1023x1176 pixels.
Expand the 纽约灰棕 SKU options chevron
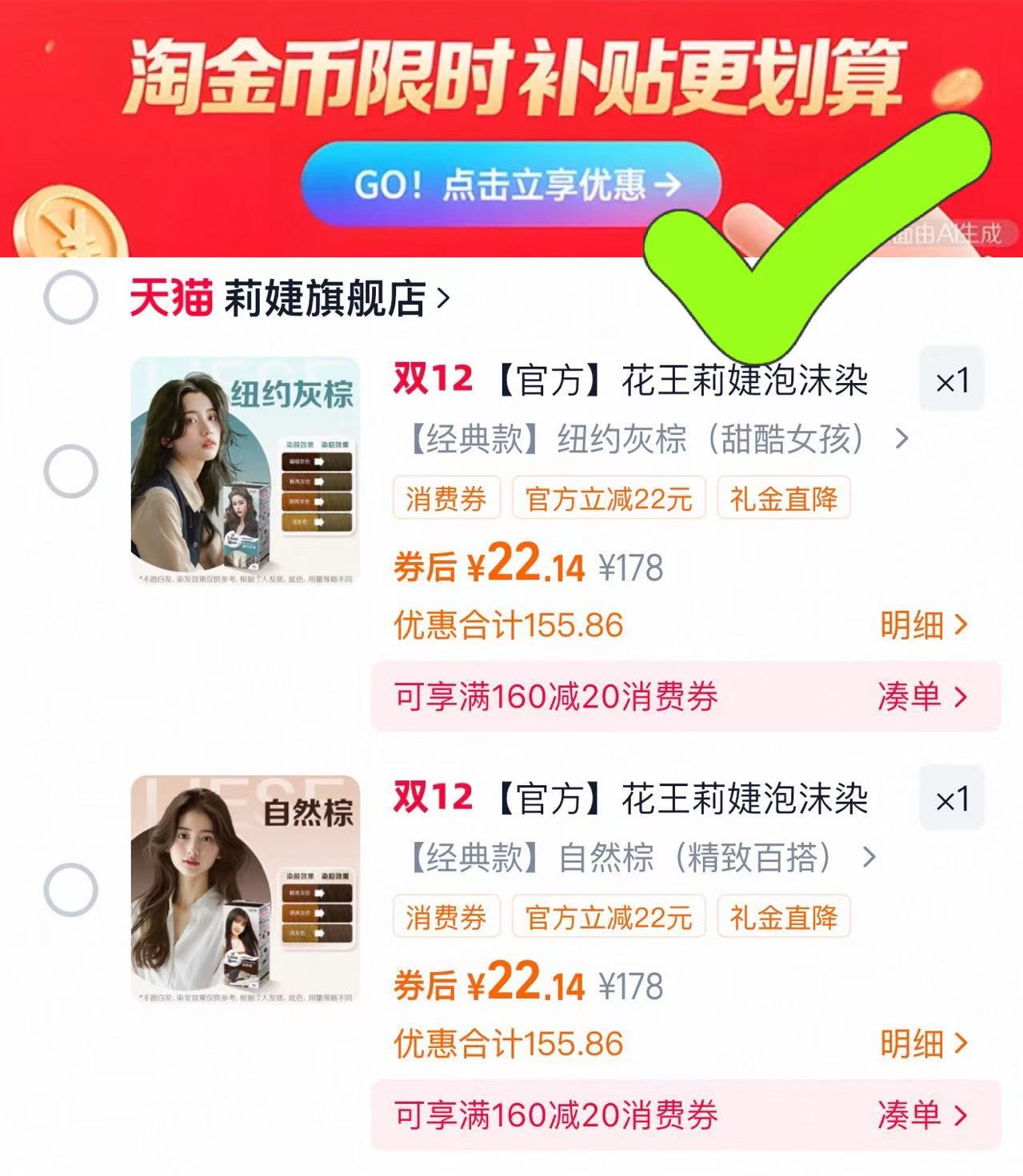[902, 439]
